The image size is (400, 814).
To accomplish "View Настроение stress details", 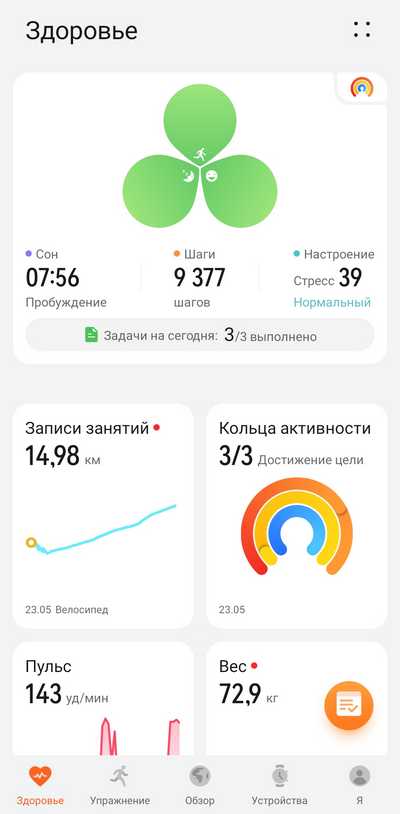I will (334, 278).
